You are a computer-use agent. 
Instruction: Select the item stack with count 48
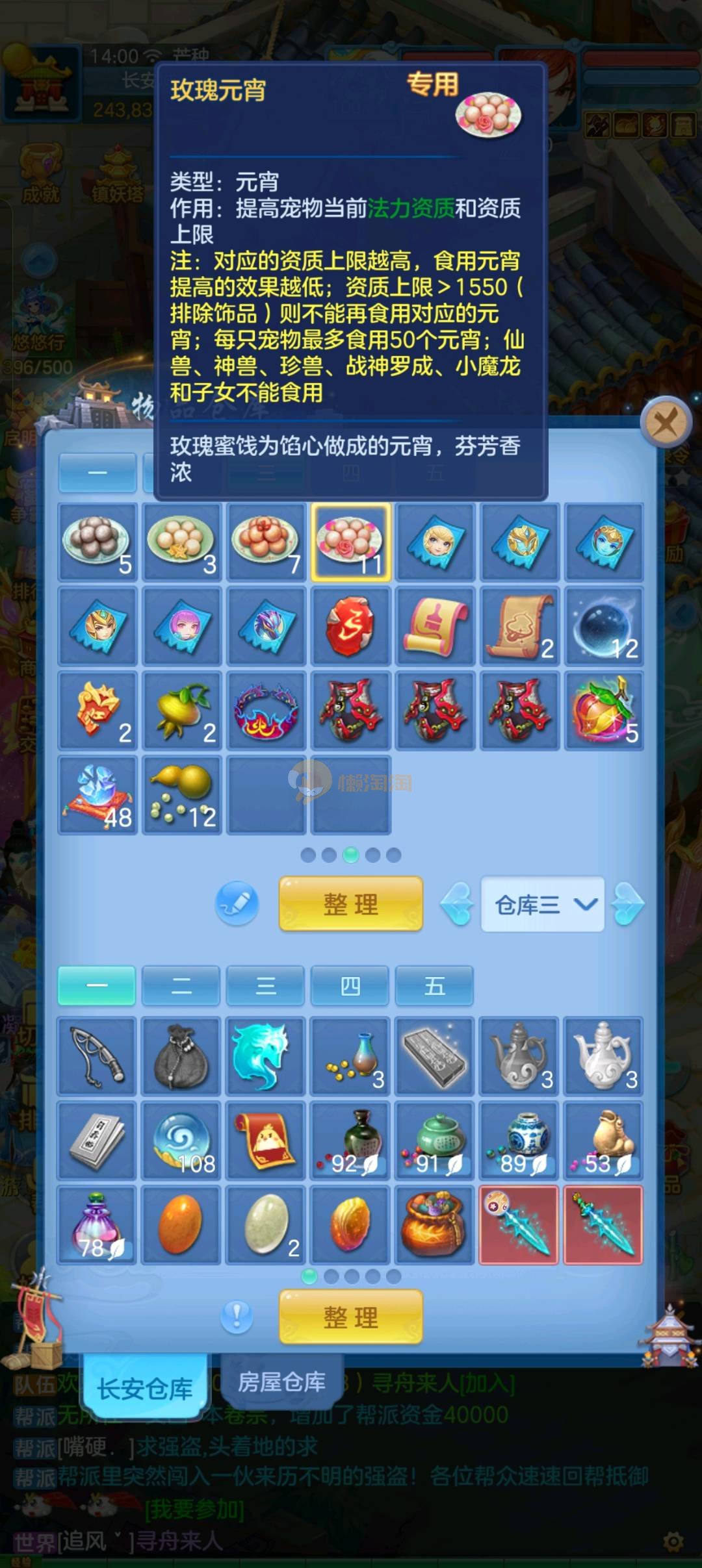click(x=97, y=795)
